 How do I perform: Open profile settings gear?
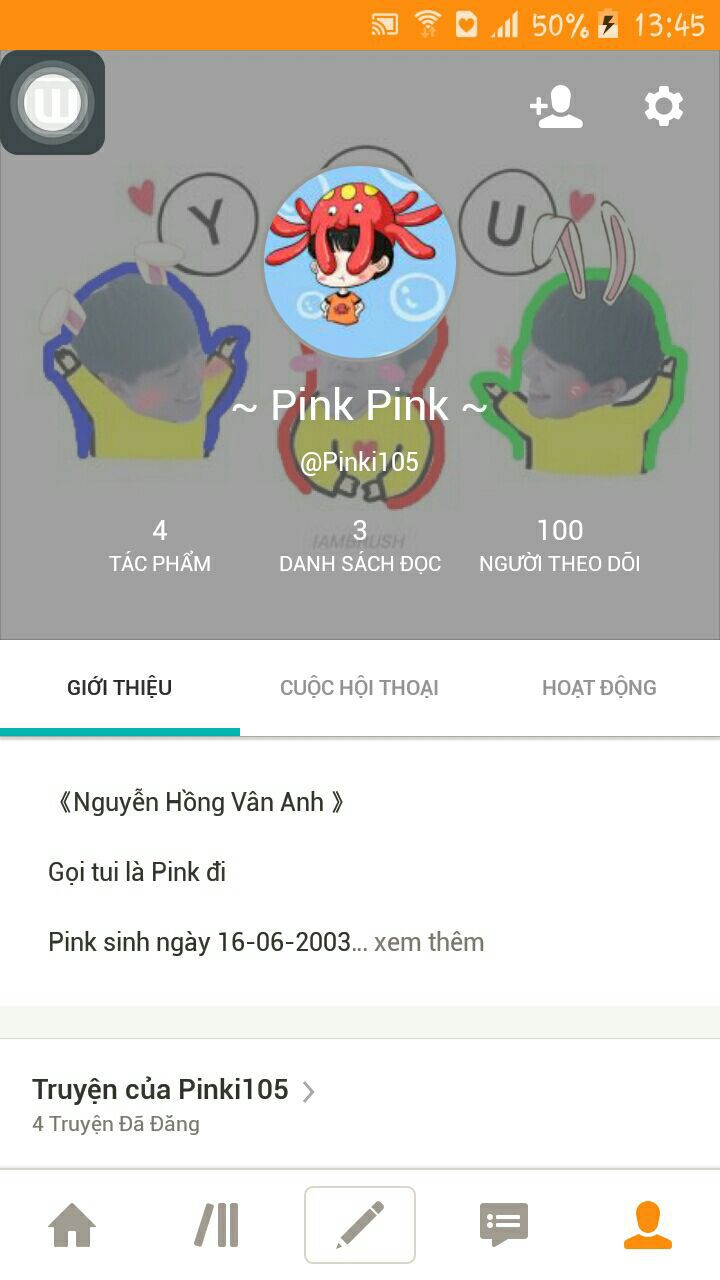pos(663,106)
